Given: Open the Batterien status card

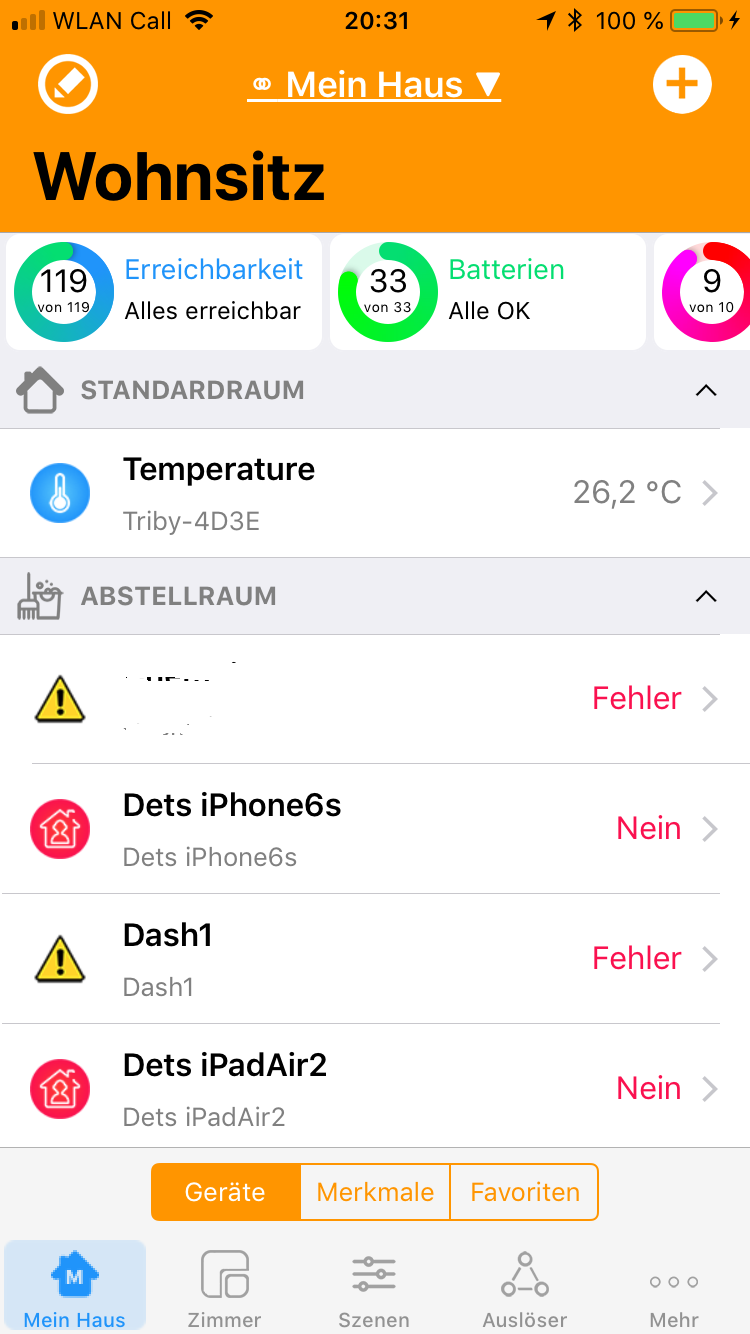Looking at the screenshot, I should click(487, 292).
